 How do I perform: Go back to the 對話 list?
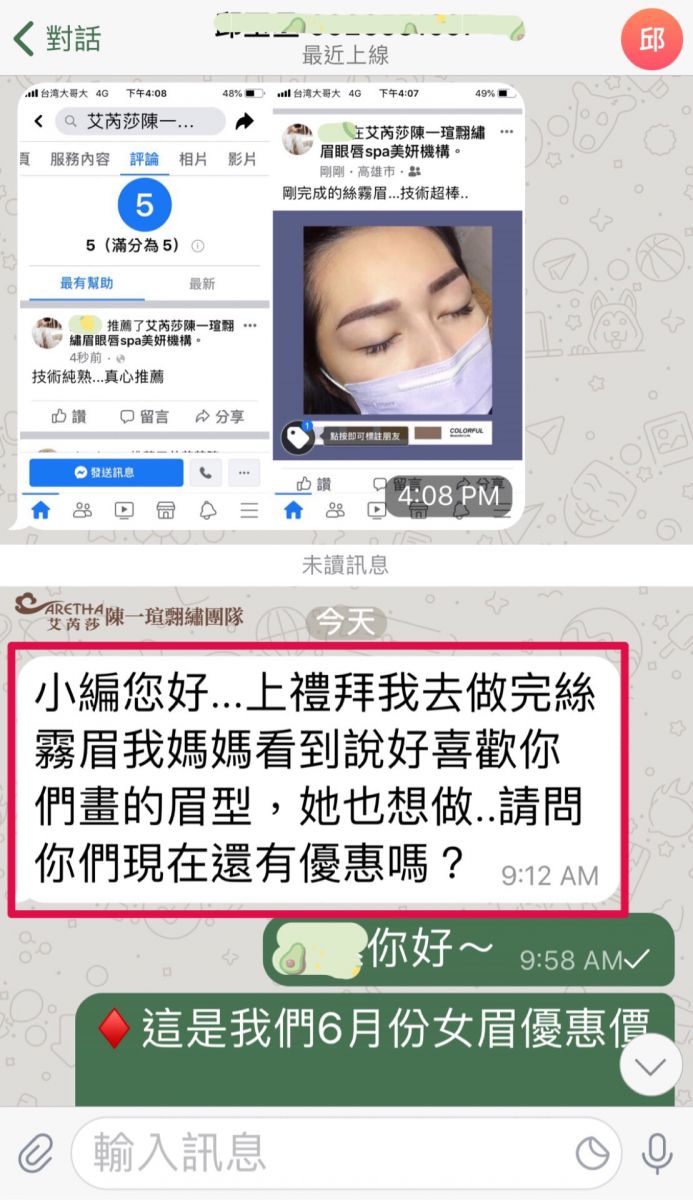coord(56,38)
